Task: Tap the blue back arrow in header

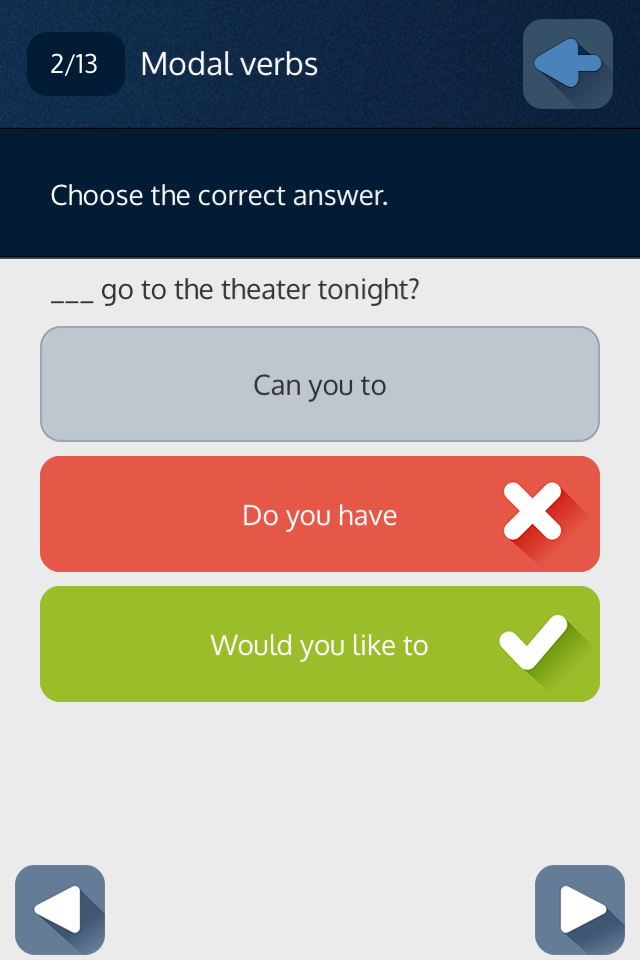Action: (x=567, y=64)
